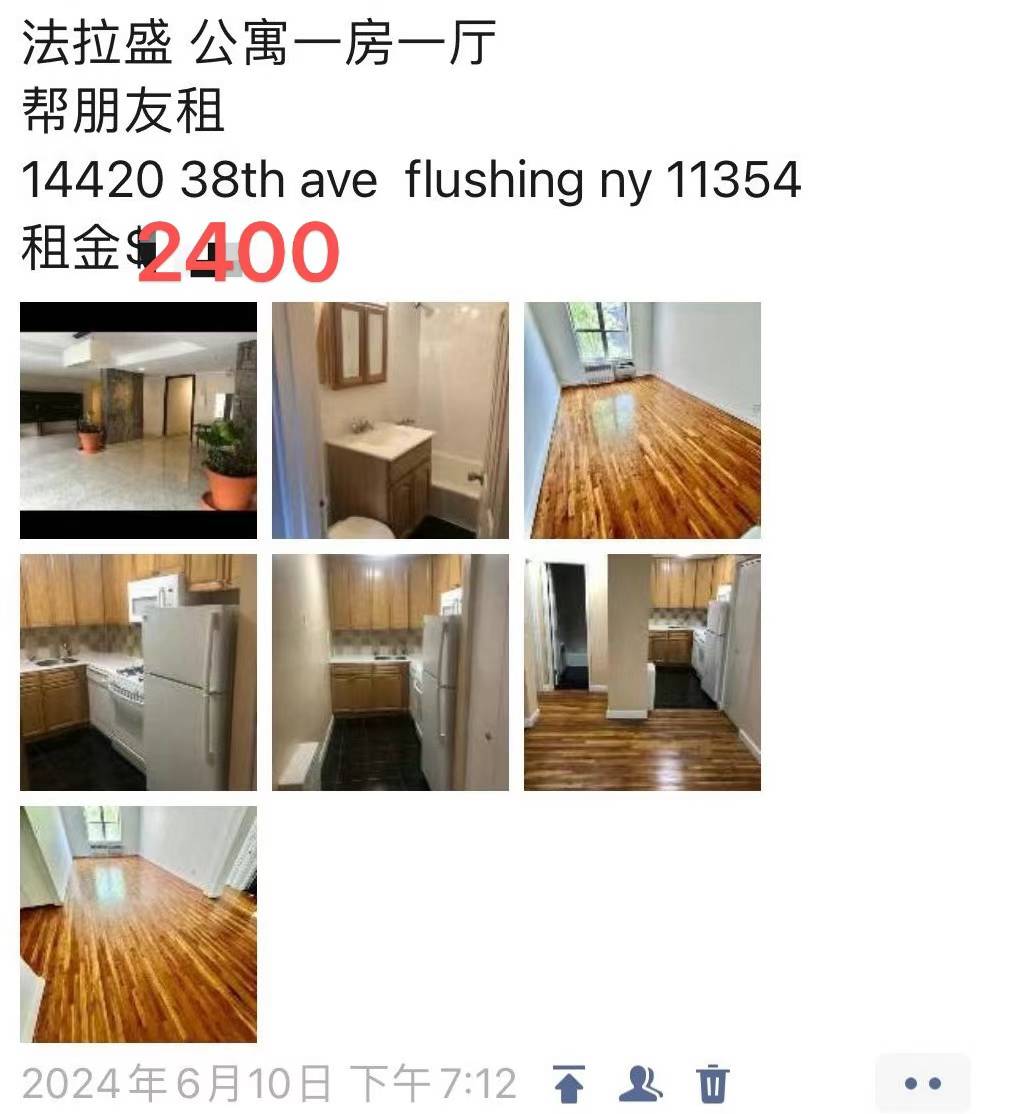This screenshot has width=1013, height=1114.
Task: Pin this post to top with arrow icon
Action: 569,1084
